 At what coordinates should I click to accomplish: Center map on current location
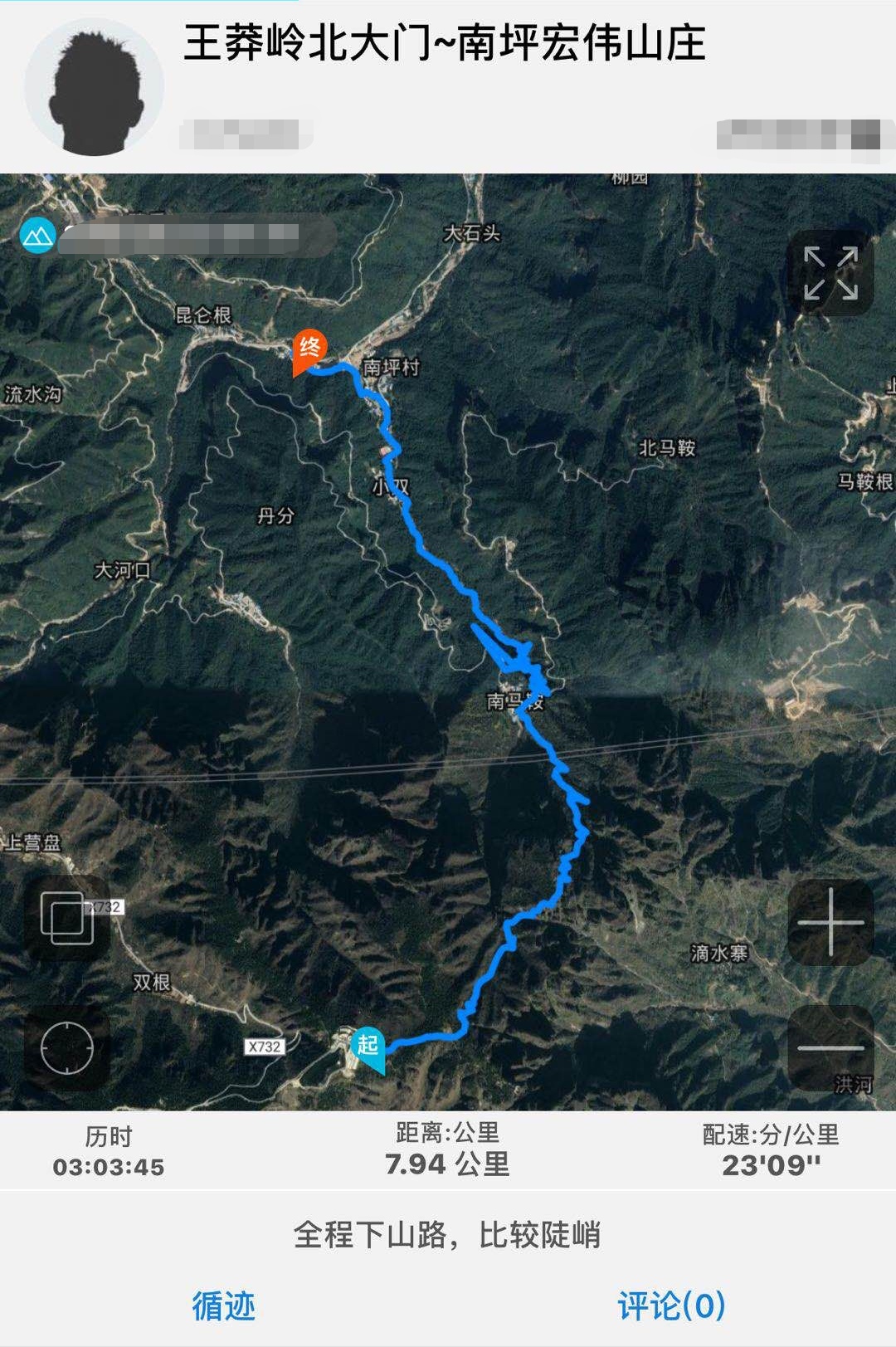point(67,1048)
